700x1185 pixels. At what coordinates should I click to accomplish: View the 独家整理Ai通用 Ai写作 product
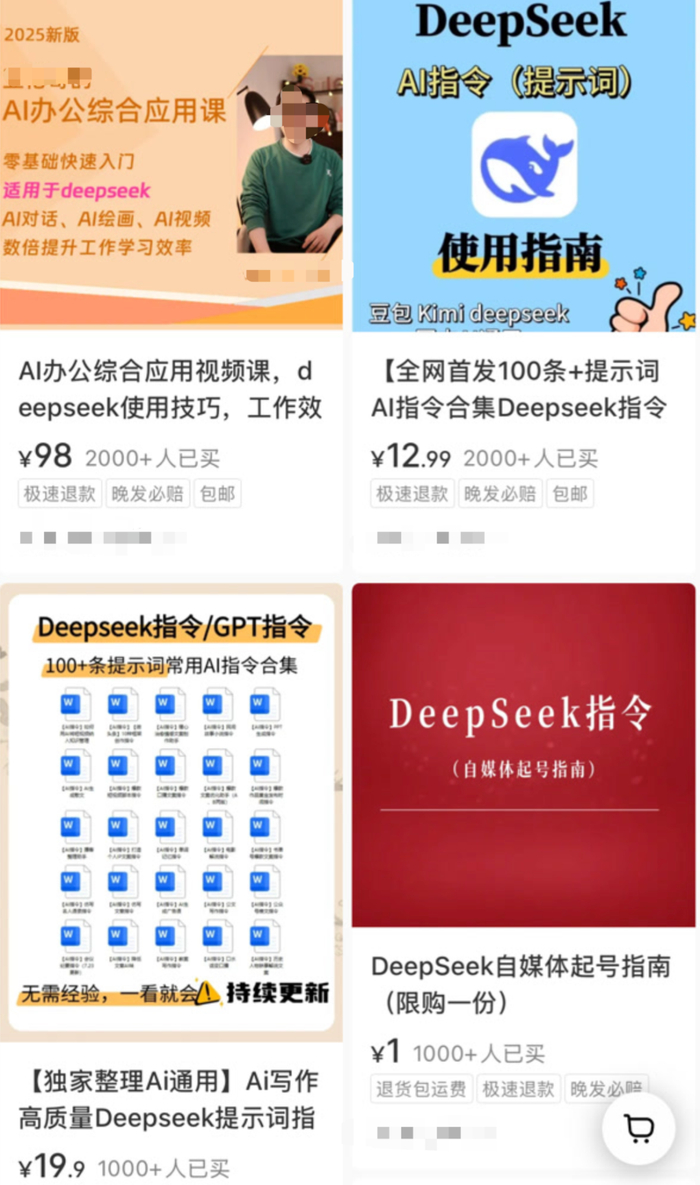point(171,1098)
